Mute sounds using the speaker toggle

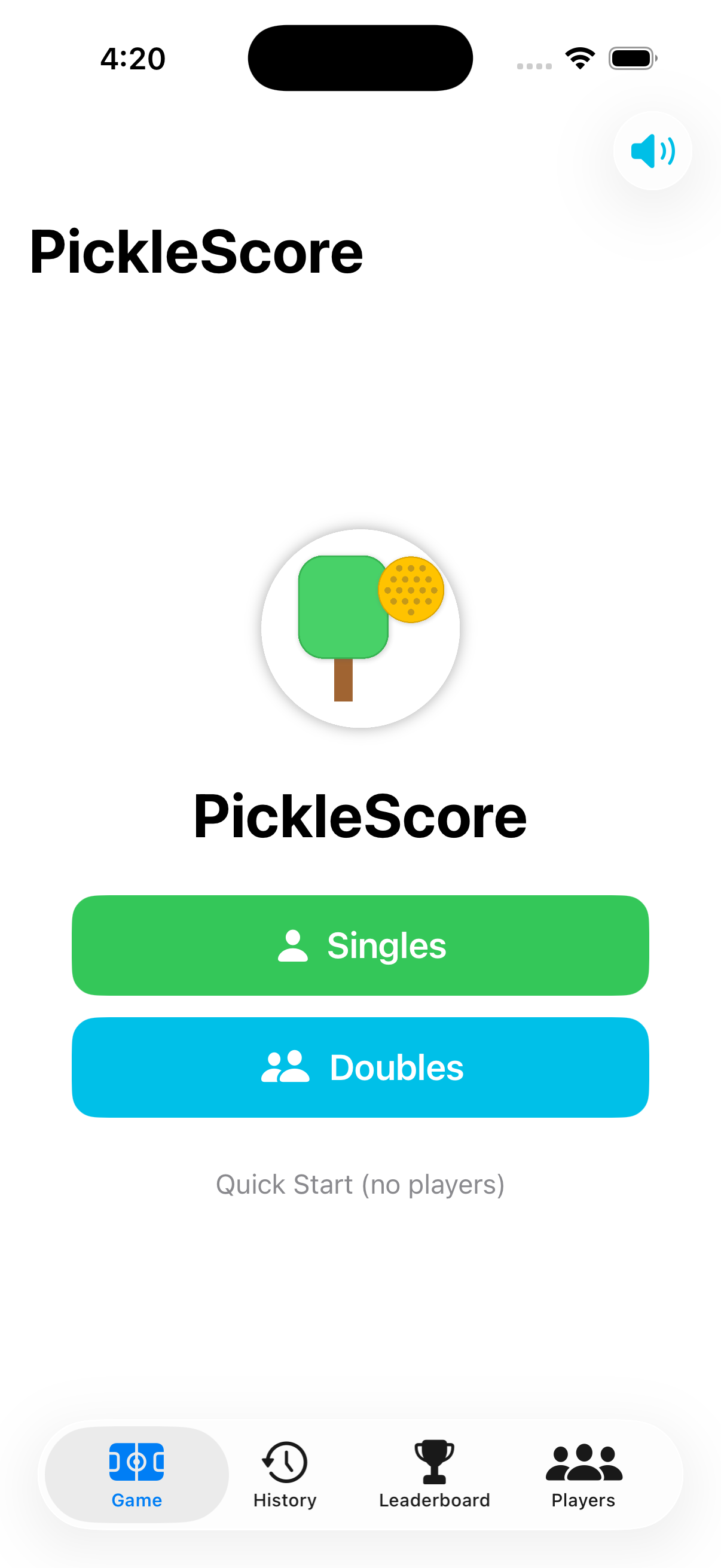pos(652,151)
